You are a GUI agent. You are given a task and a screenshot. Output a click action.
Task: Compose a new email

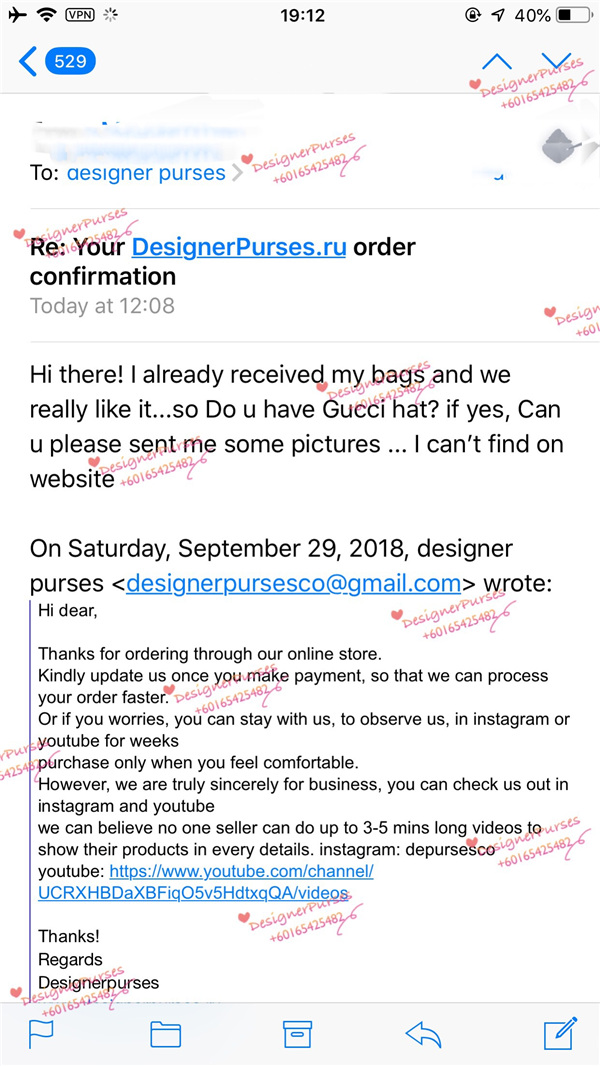tap(560, 1032)
